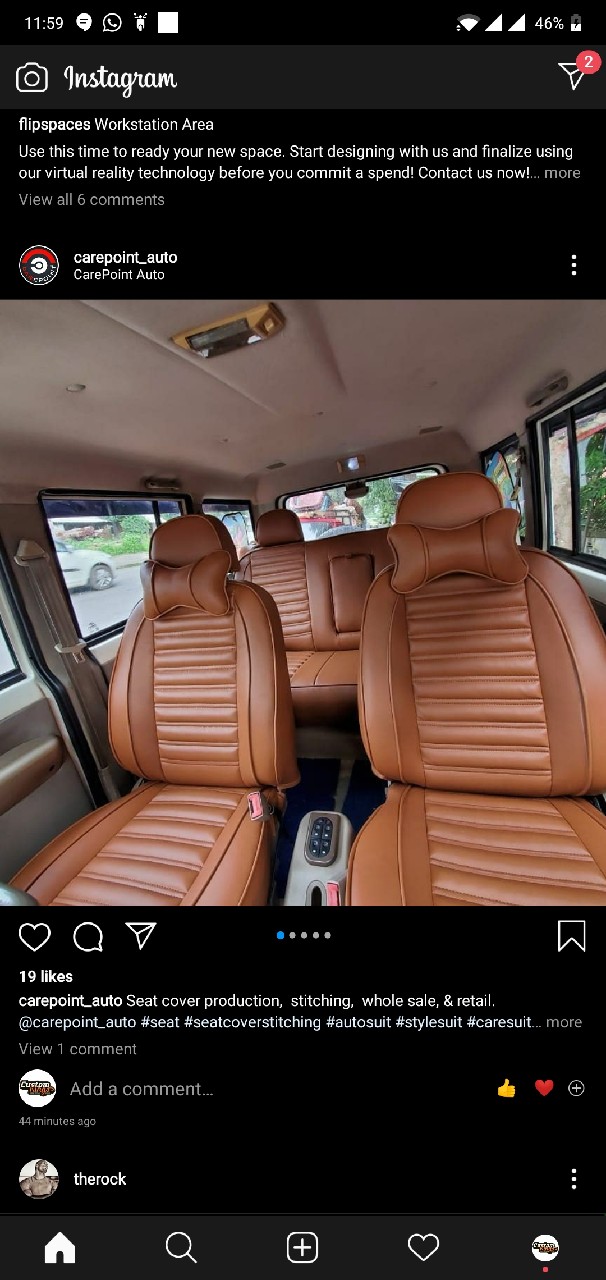This screenshot has height=1280, width=606.
Task: Open direct messages with 2 unread
Action: click(x=574, y=74)
